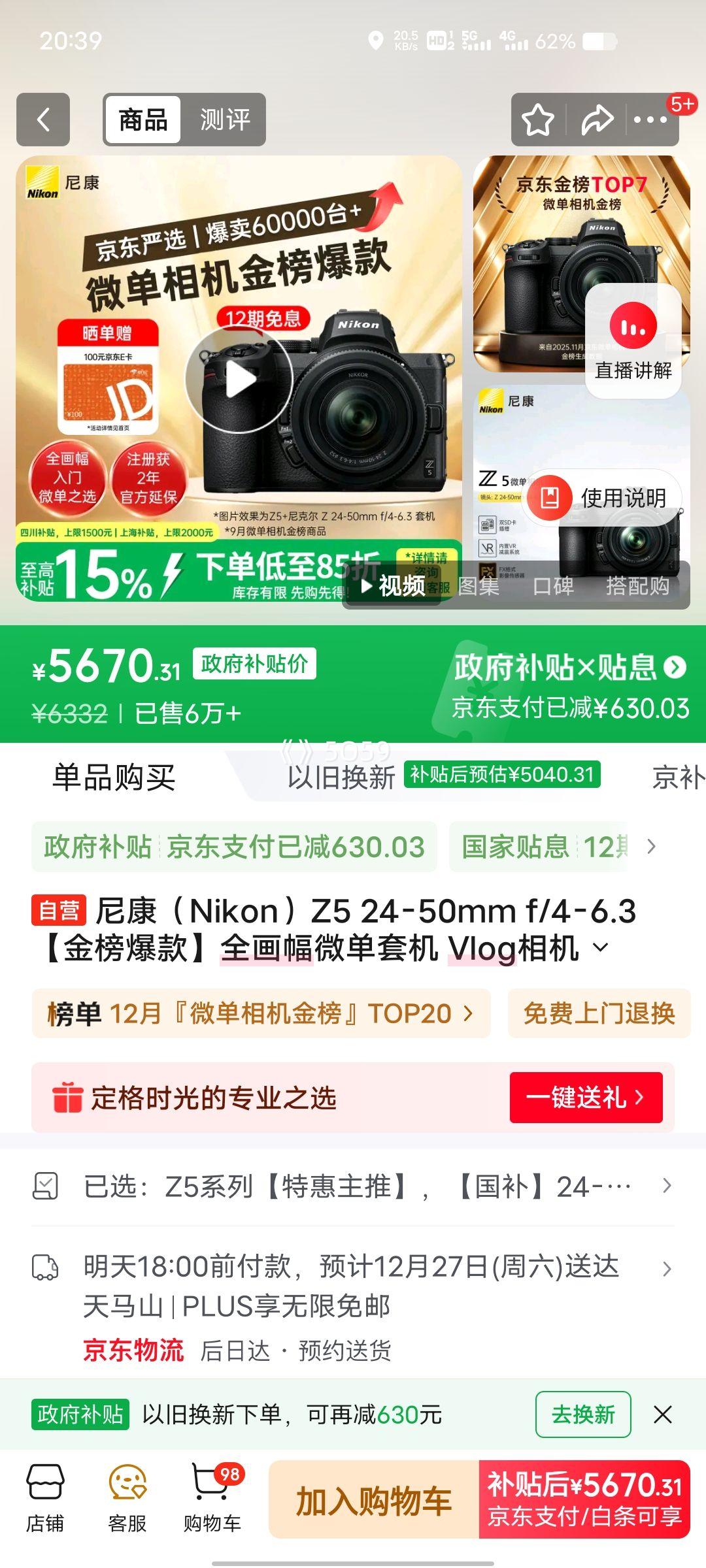Open the more options icon with 5+ badge

point(650,120)
